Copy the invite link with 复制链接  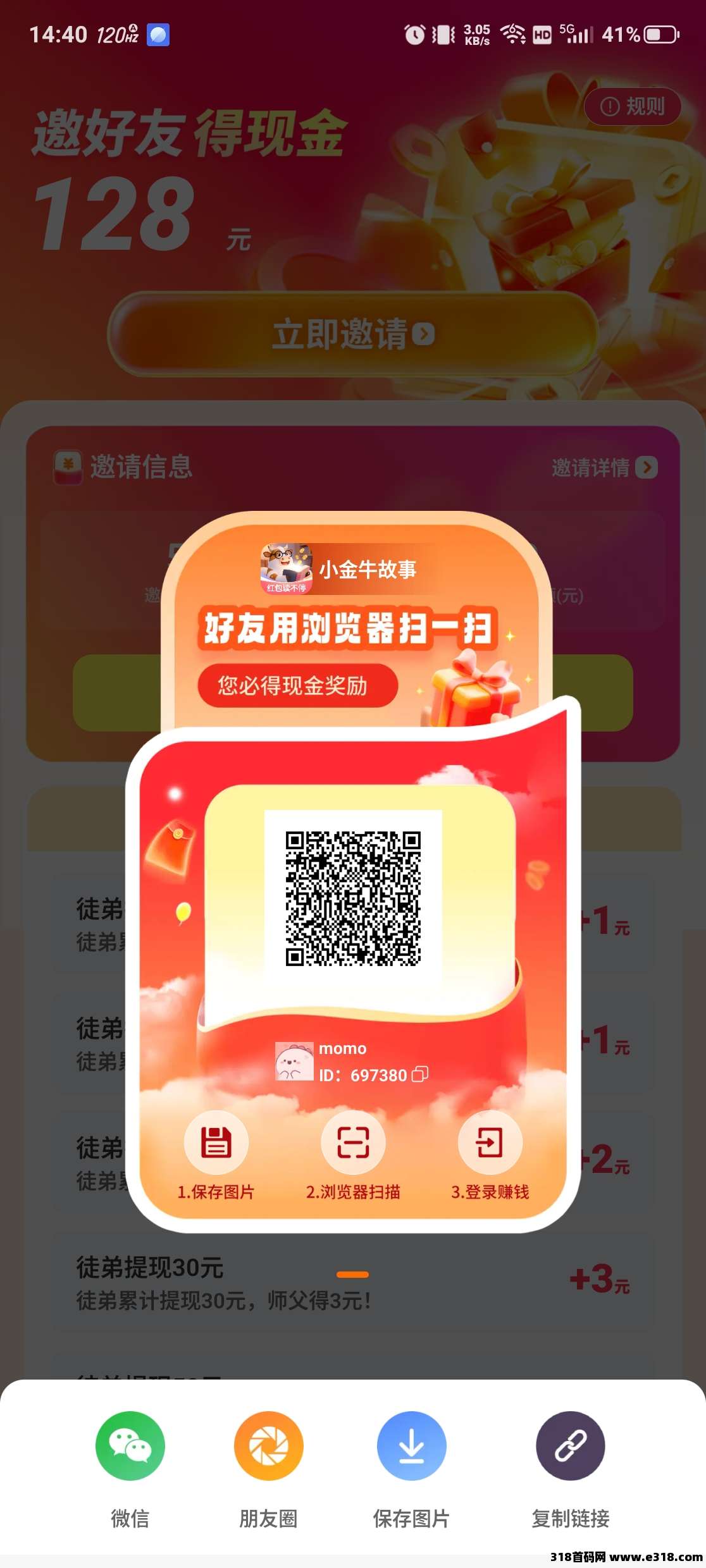(570, 1445)
